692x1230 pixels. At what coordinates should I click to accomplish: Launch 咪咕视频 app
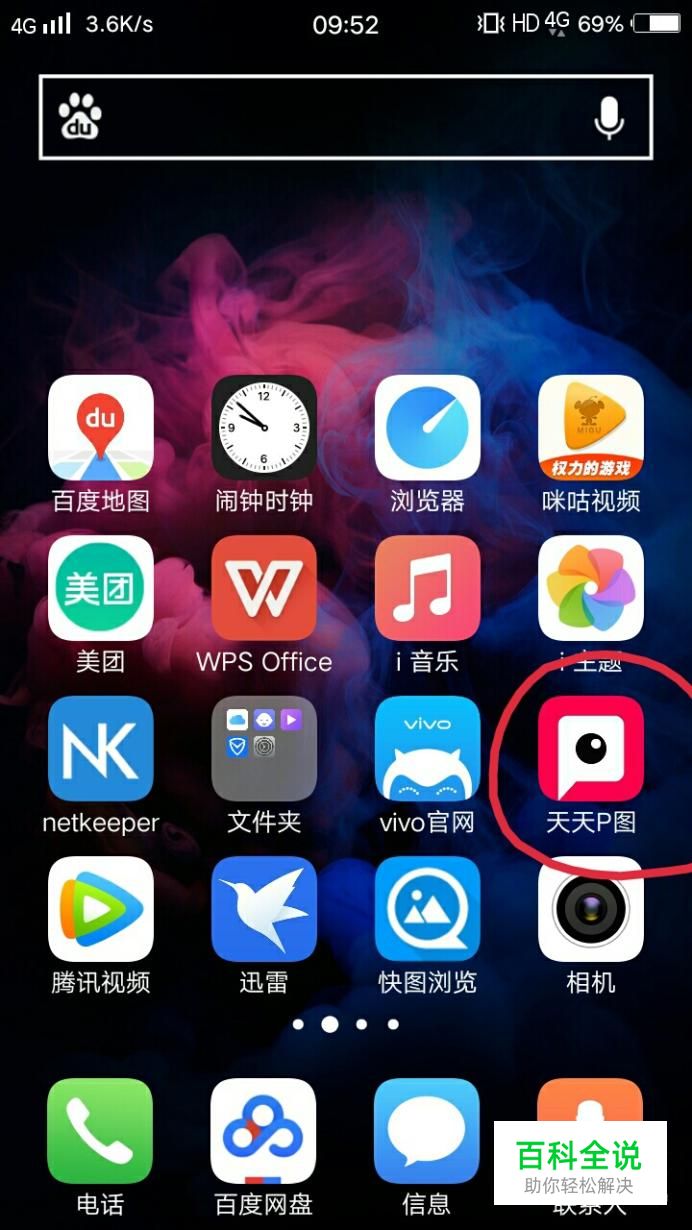(590, 428)
